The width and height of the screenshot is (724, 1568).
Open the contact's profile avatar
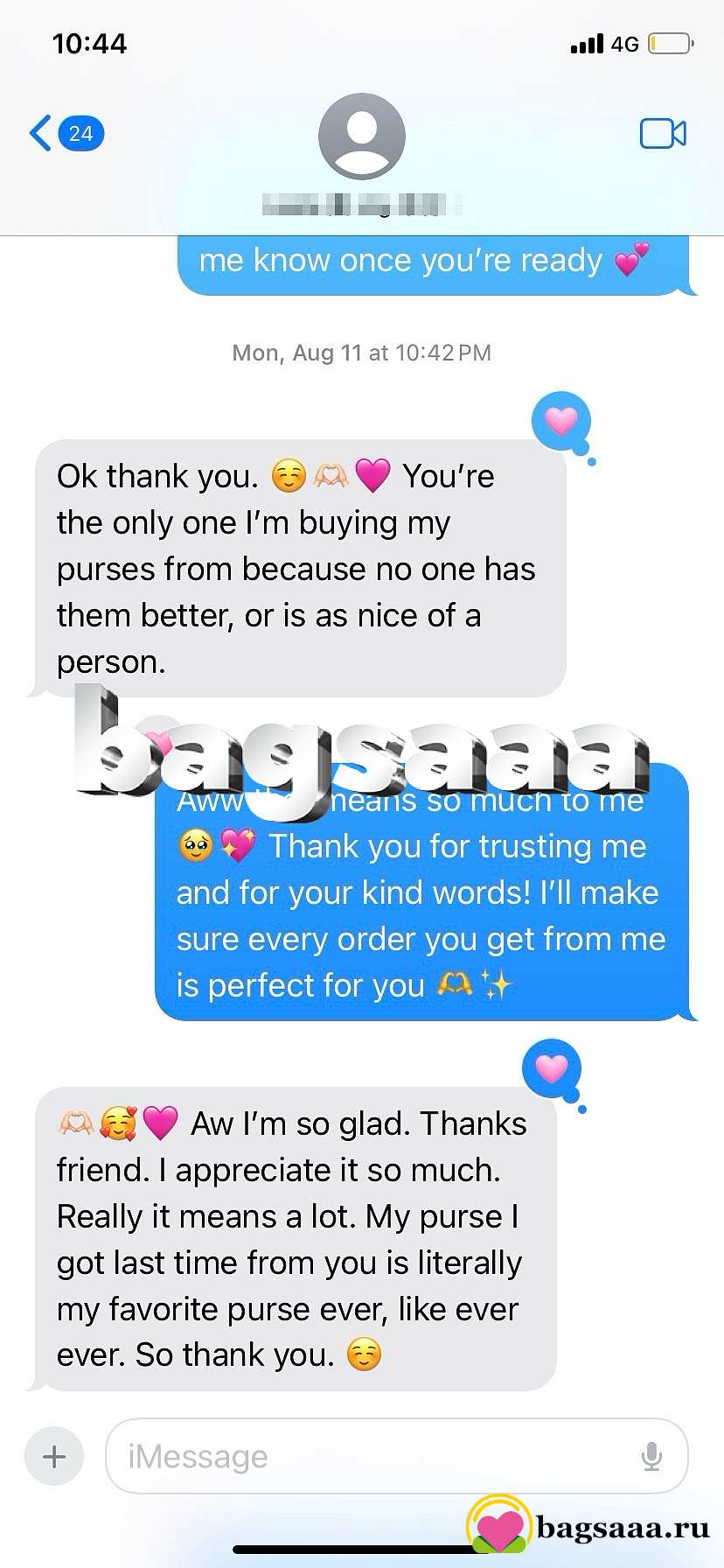(362, 136)
